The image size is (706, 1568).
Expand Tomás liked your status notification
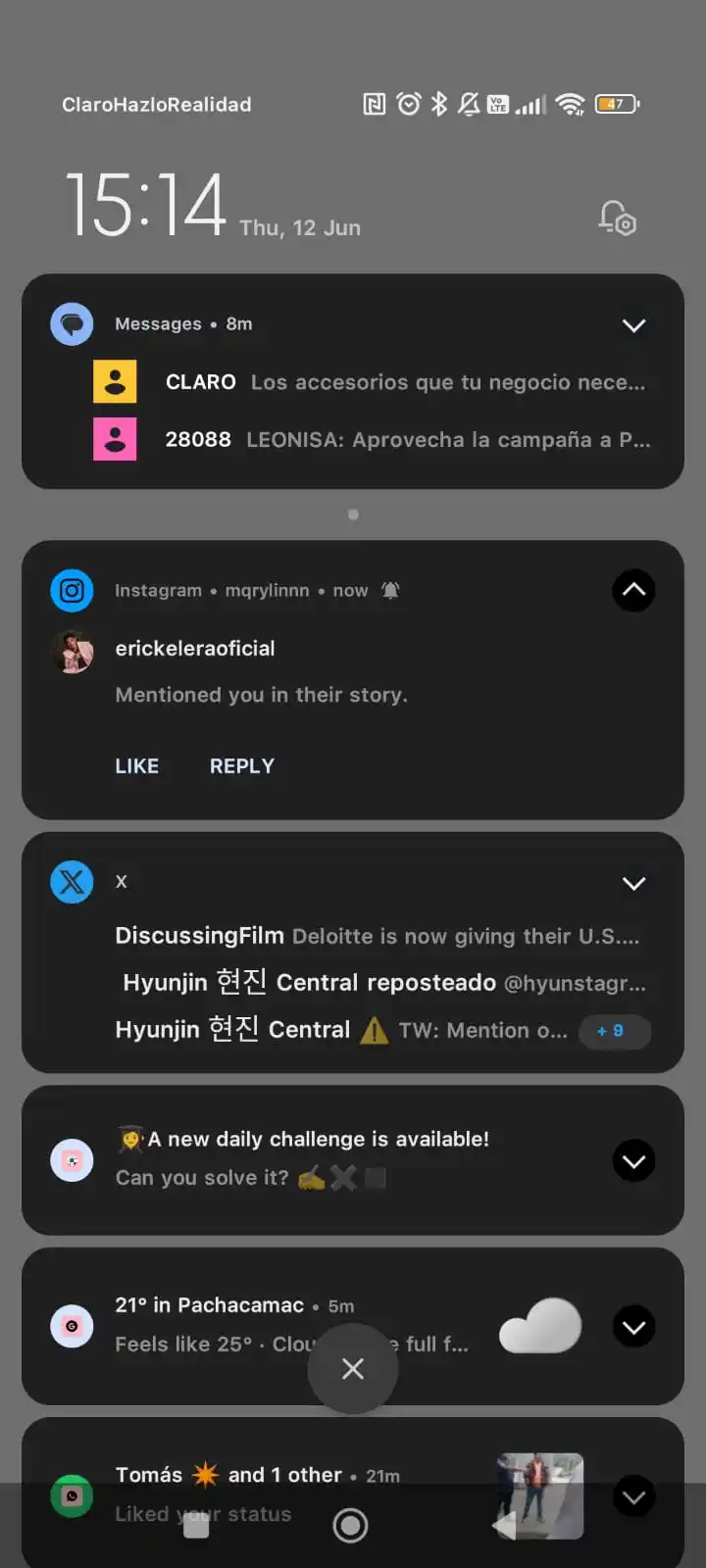click(633, 1496)
